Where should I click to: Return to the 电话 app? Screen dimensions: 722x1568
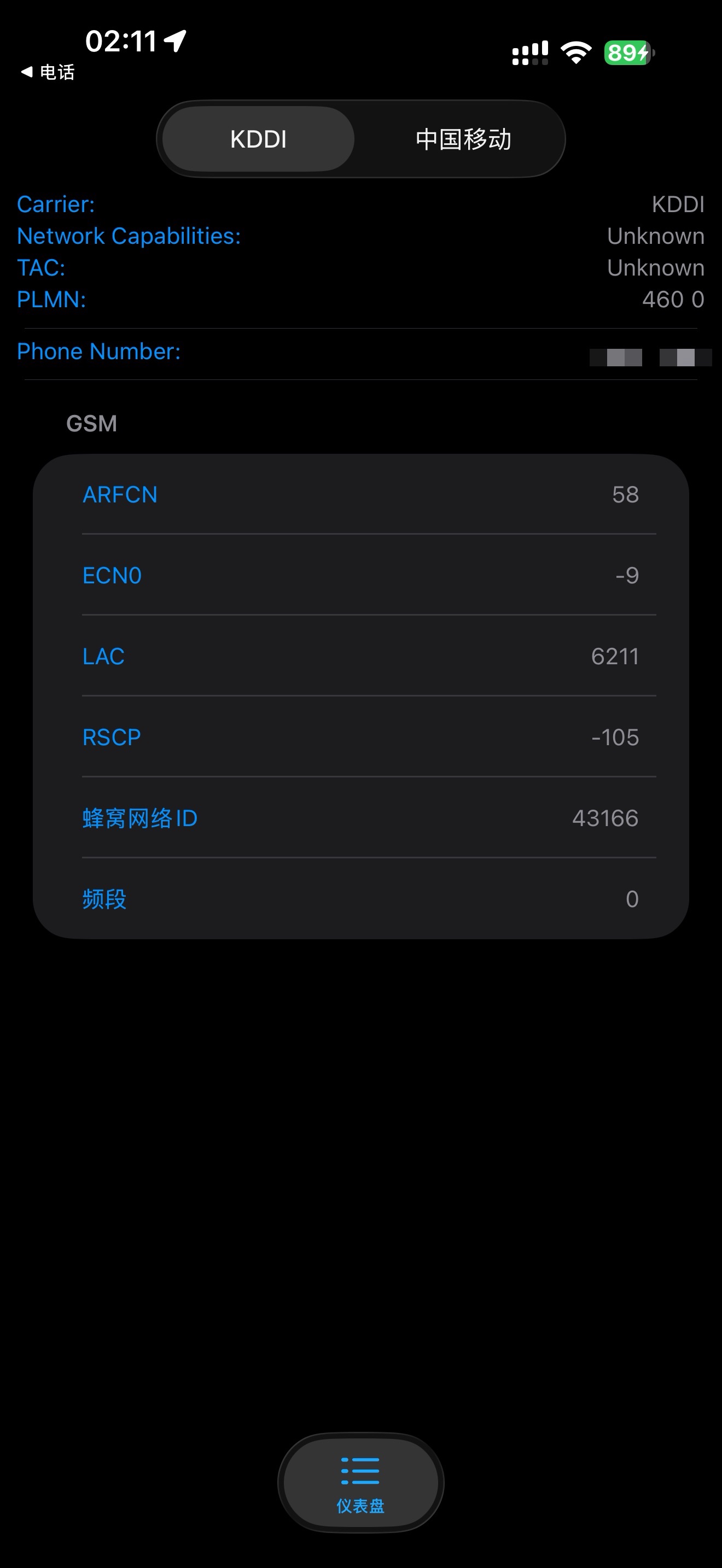coord(48,72)
